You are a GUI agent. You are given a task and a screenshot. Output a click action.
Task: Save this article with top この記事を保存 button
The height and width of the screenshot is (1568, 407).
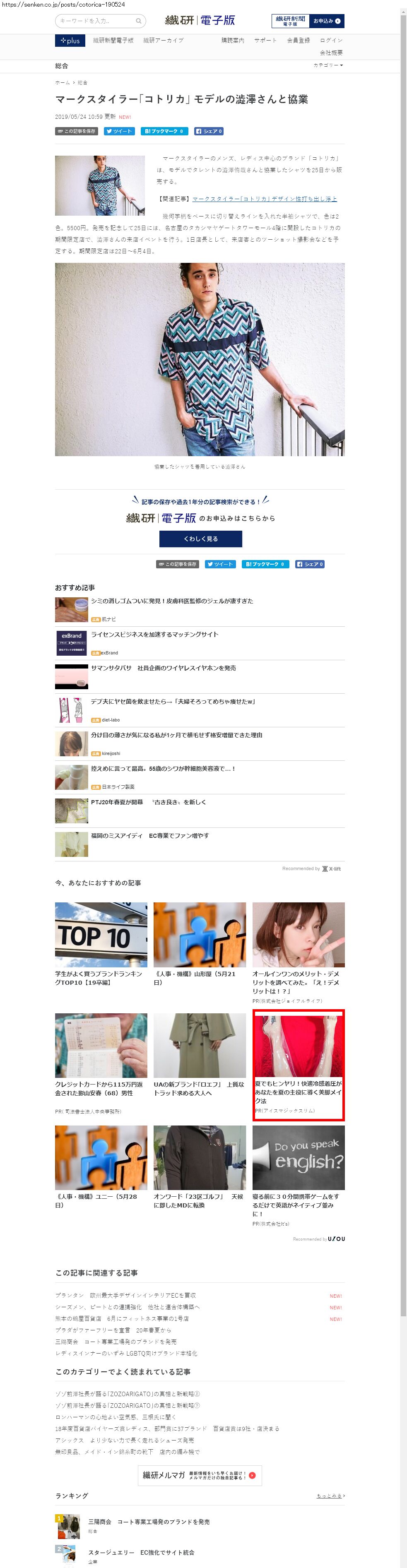tap(76, 131)
